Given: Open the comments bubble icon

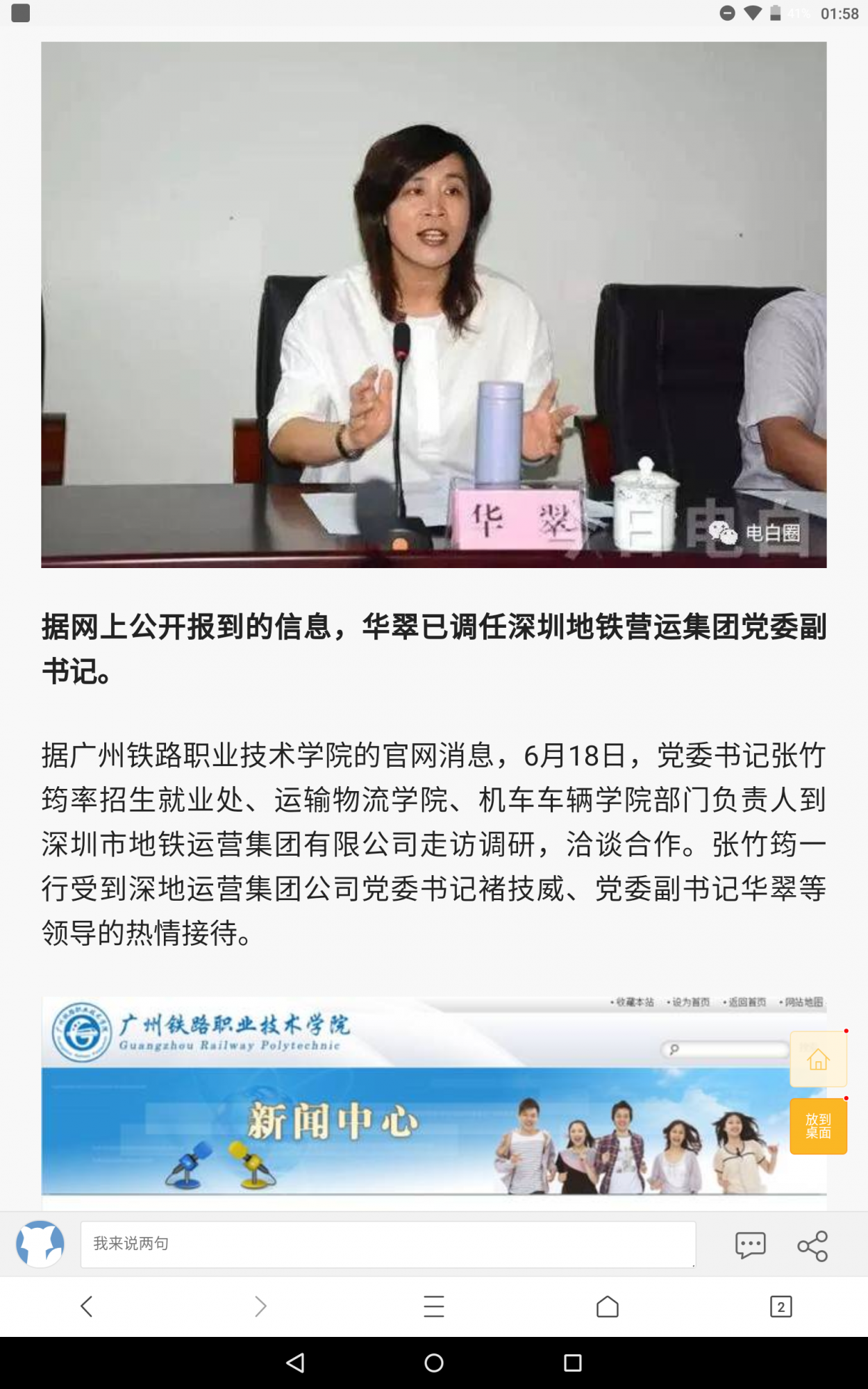Looking at the screenshot, I should click(x=750, y=1245).
